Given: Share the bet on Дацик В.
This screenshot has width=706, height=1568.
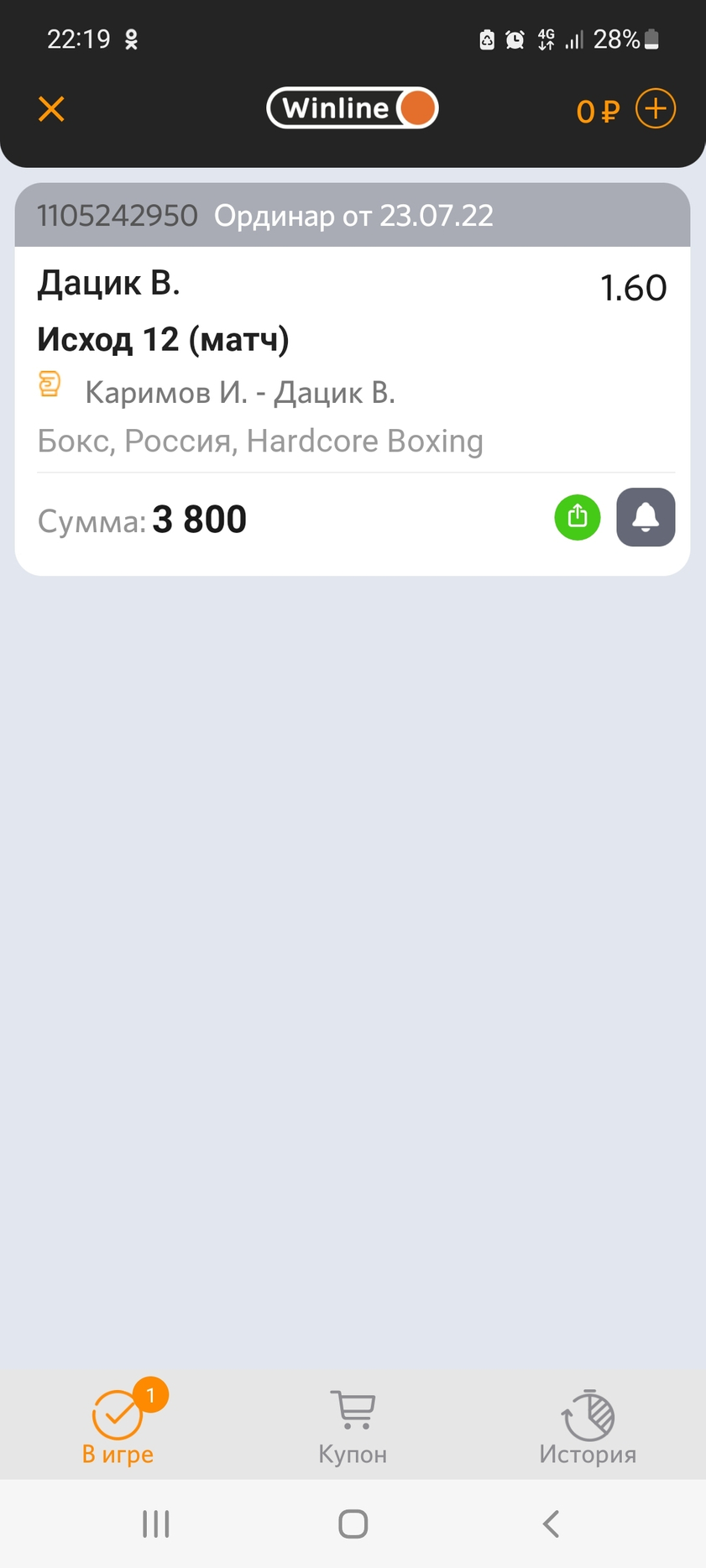Looking at the screenshot, I should [578, 516].
